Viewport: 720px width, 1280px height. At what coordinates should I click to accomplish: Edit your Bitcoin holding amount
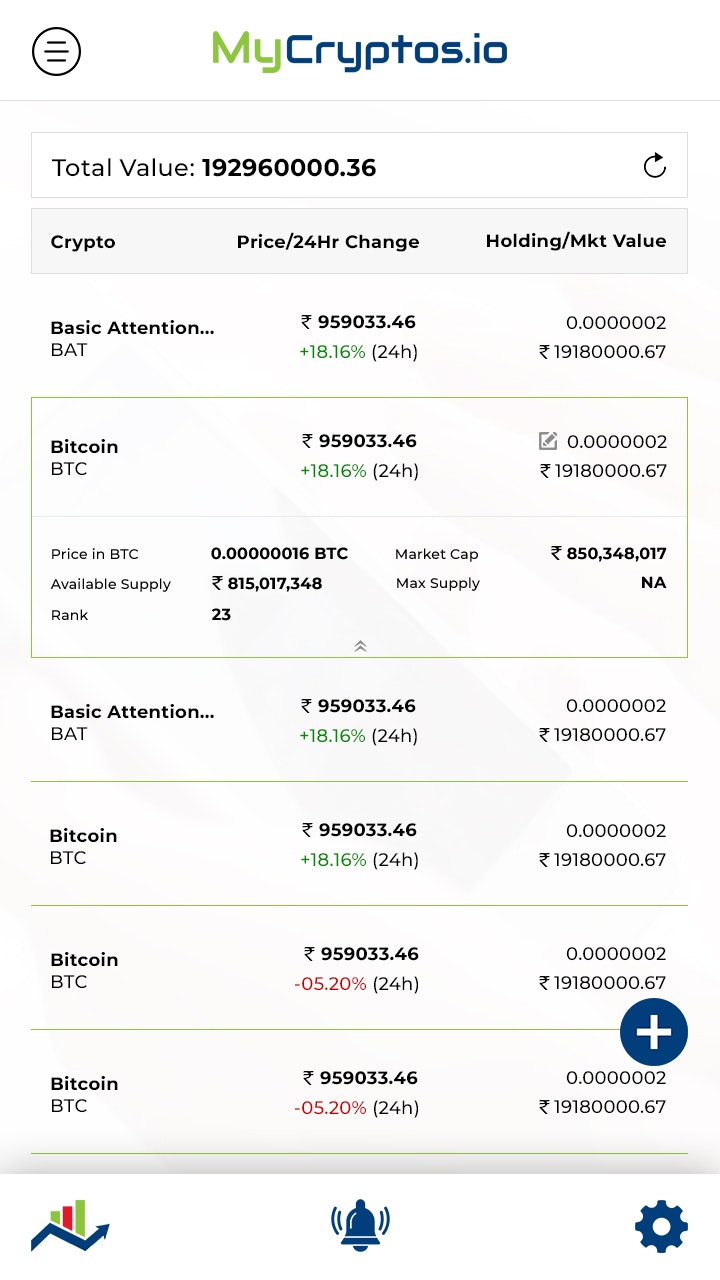pos(548,441)
